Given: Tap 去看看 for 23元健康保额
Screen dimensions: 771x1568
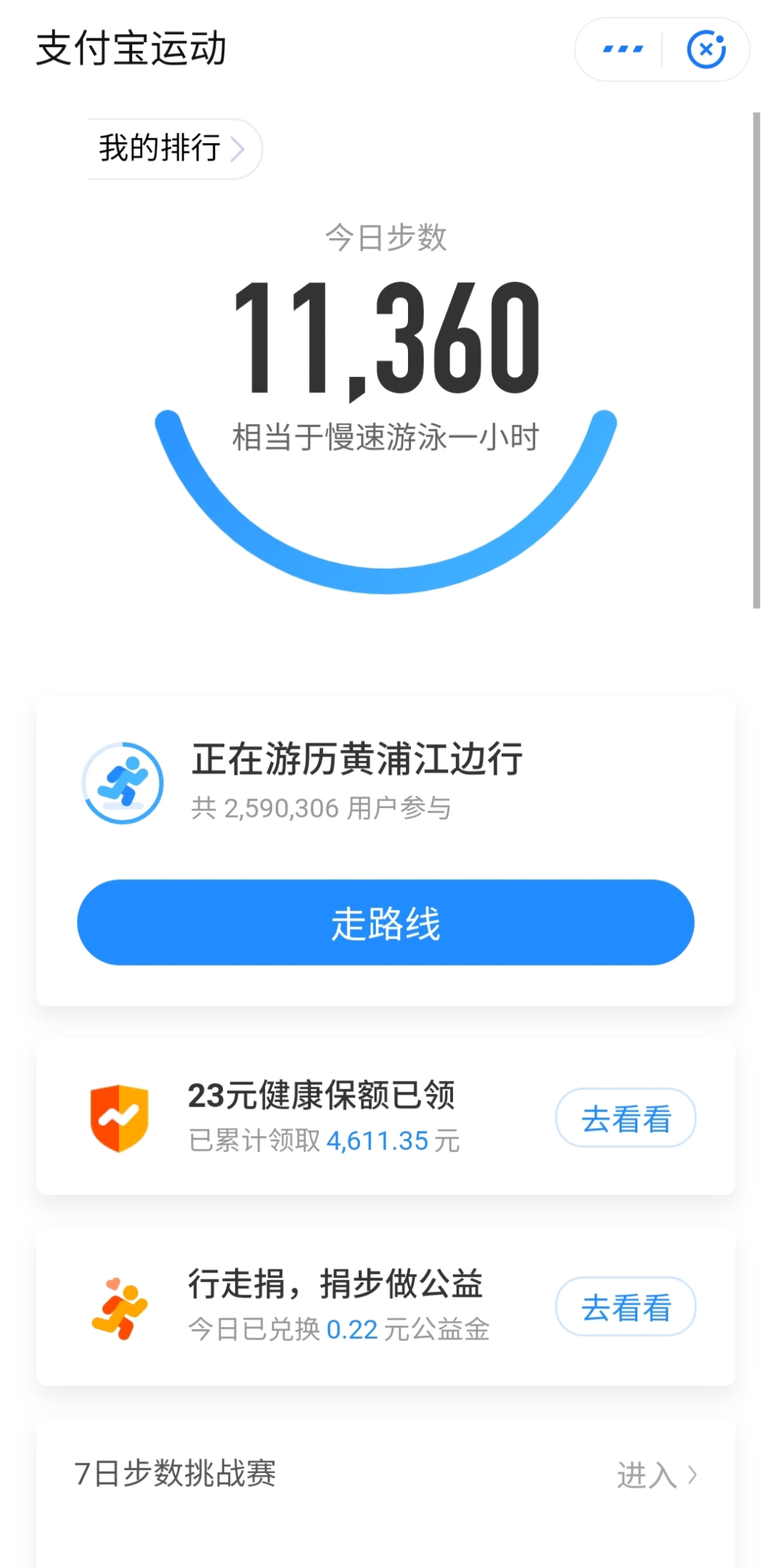Looking at the screenshot, I should click(x=626, y=1118).
